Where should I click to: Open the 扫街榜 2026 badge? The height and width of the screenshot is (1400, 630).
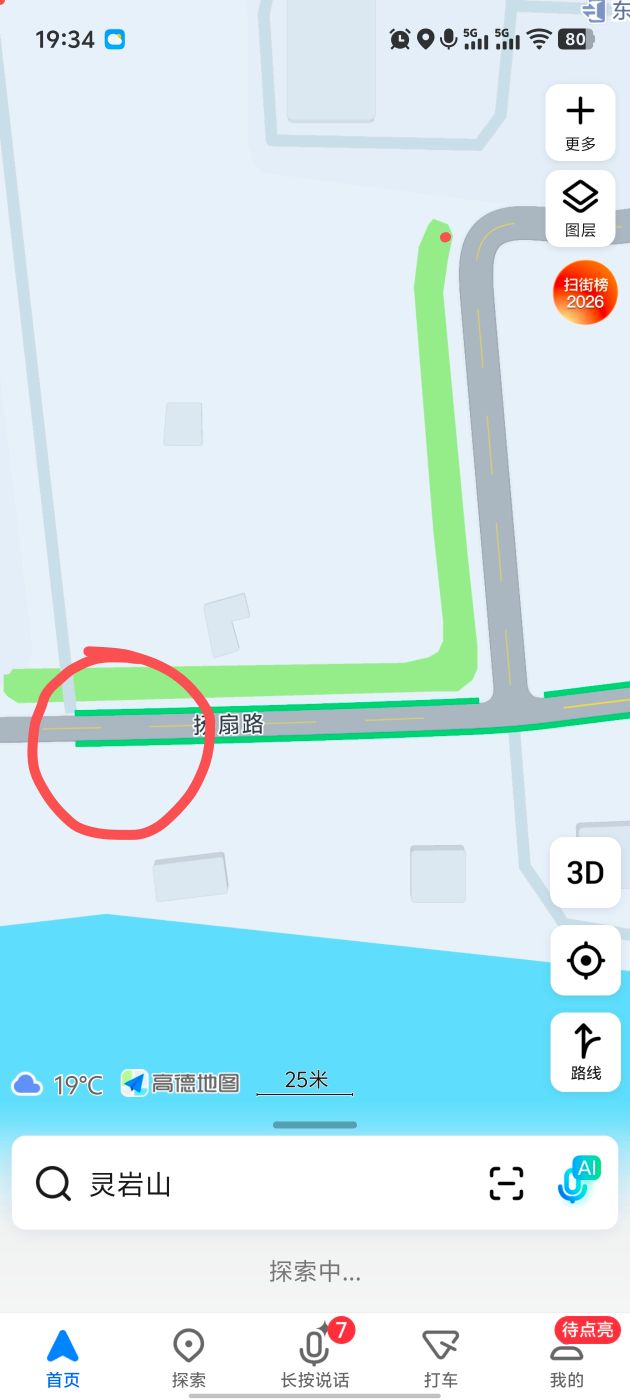[585, 292]
